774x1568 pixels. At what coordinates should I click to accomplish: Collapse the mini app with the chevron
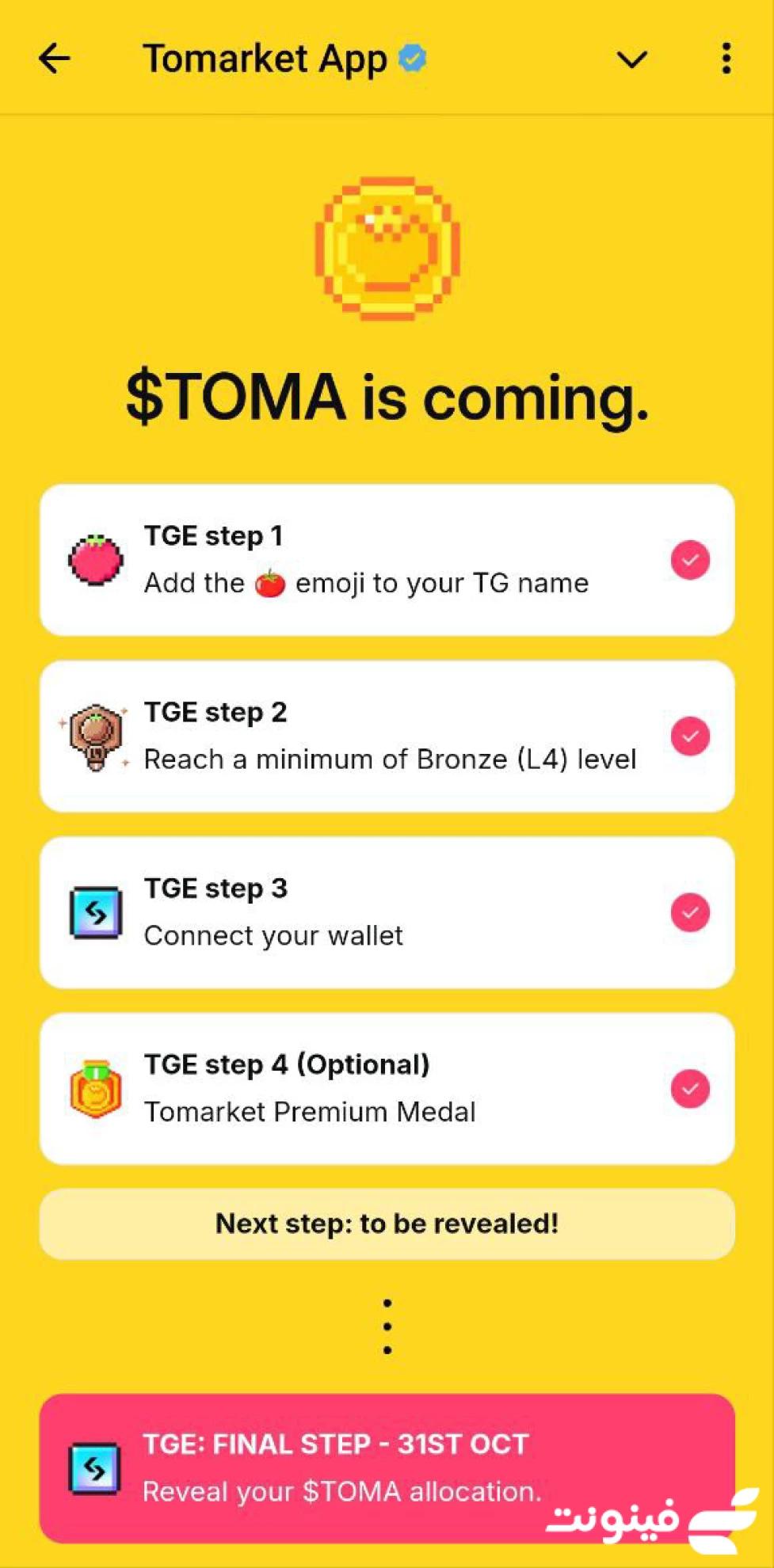tap(631, 59)
